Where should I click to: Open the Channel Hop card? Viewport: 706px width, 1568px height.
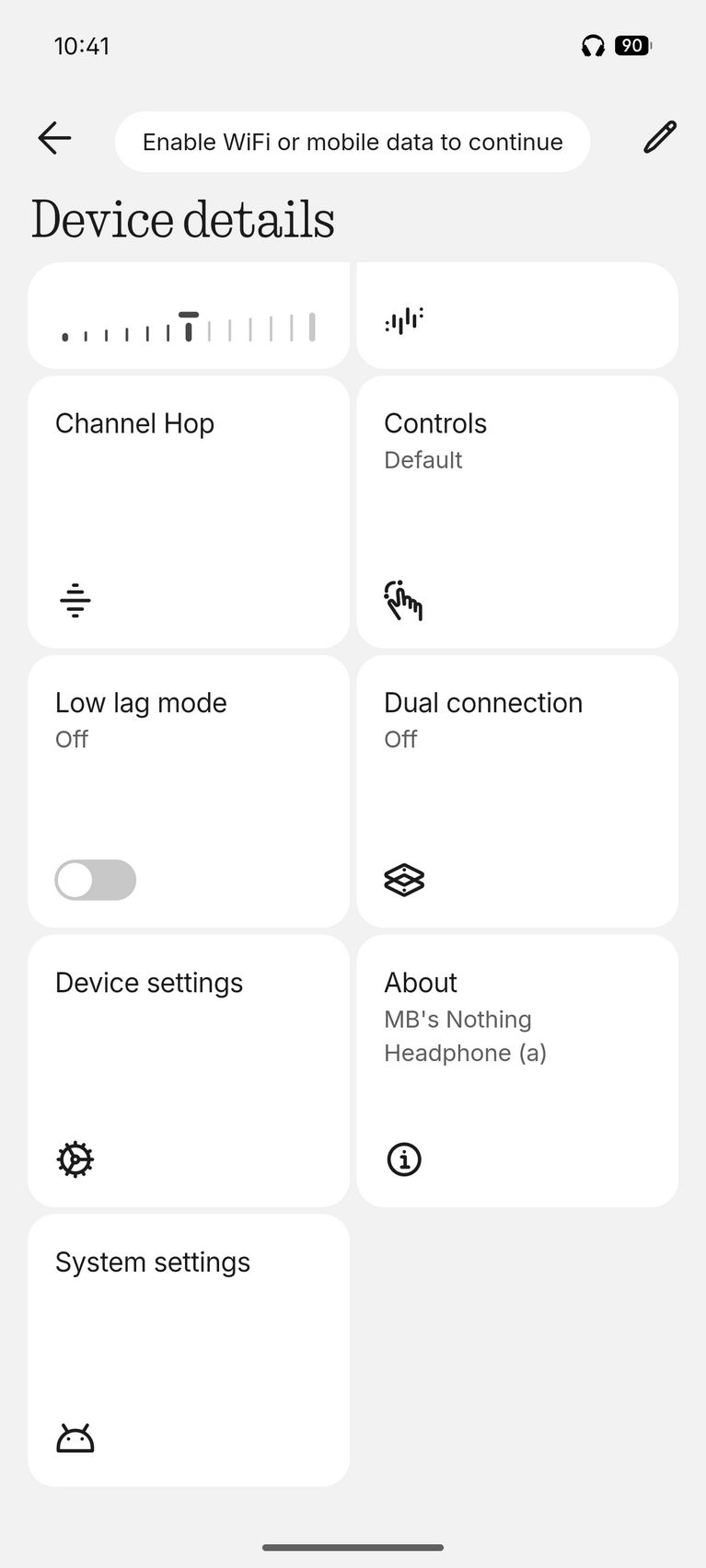pyautogui.click(x=189, y=512)
